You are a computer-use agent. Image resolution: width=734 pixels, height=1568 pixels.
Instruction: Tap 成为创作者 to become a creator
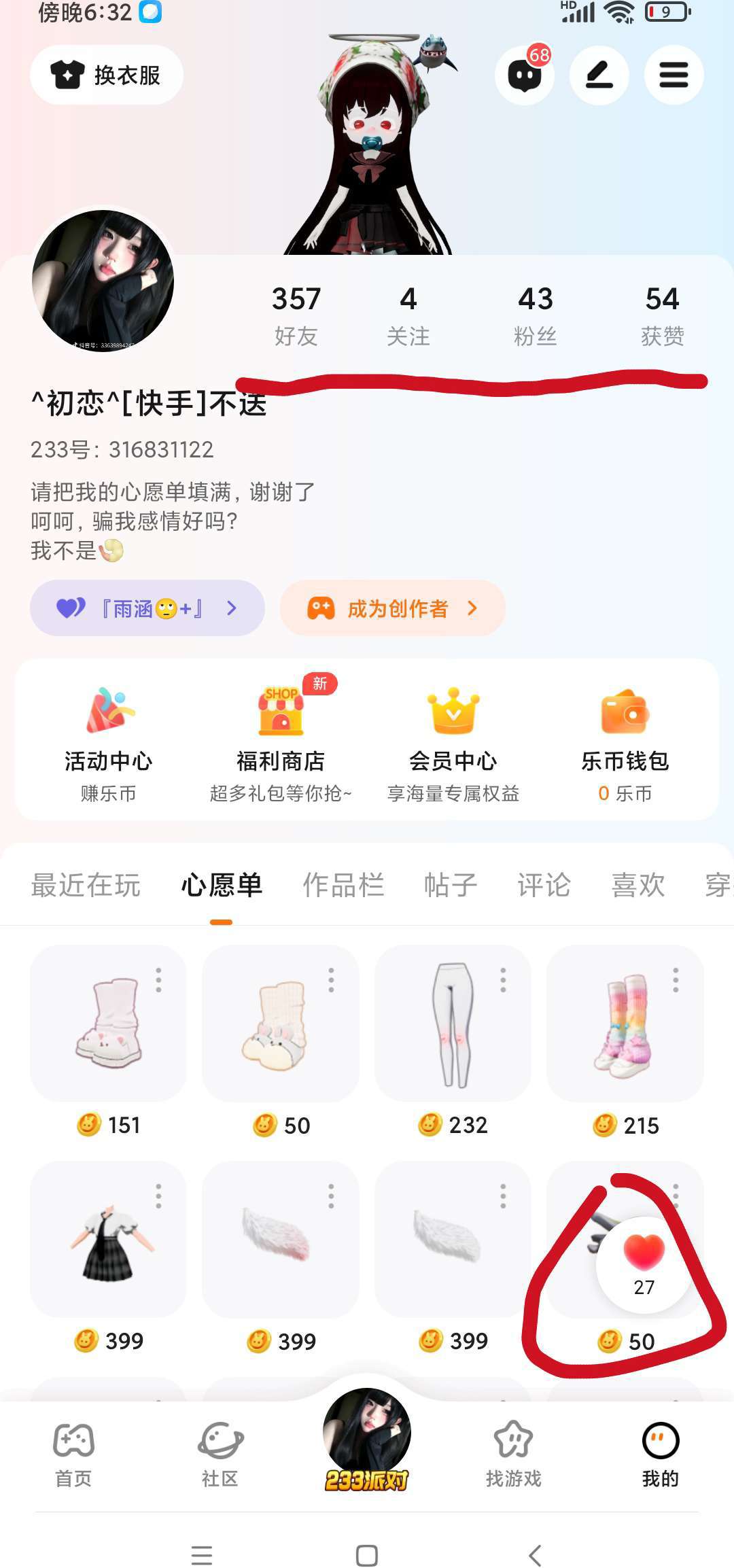point(393,608)
